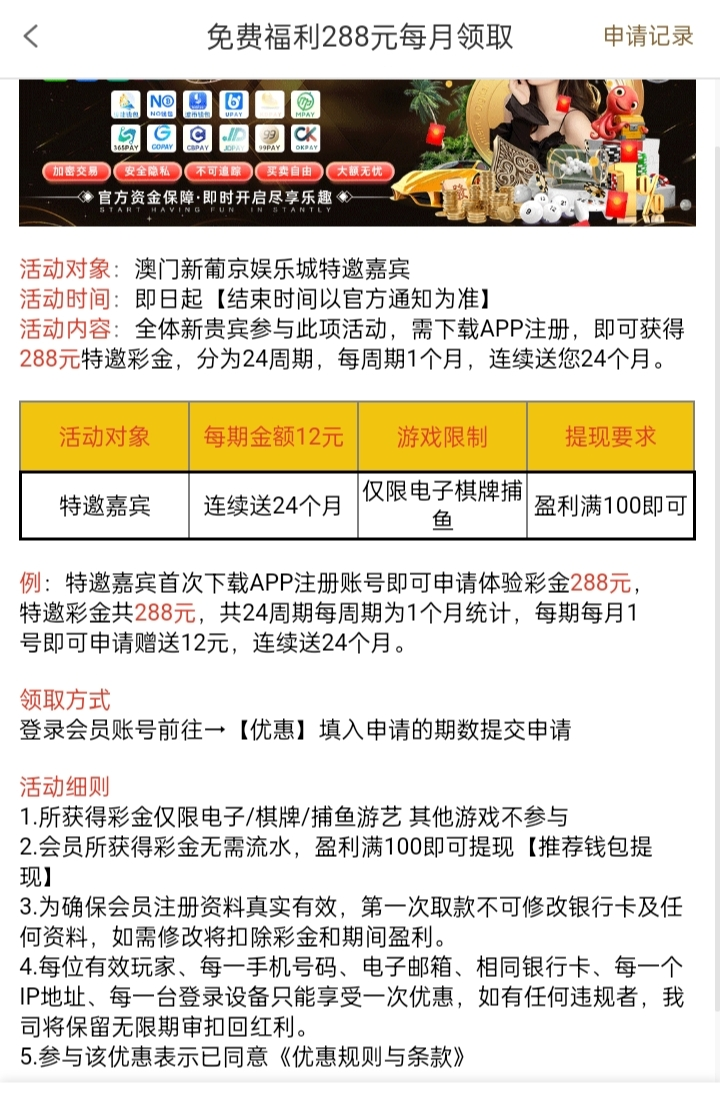Go back using the header arrow
720x1096 pixels.
[31, 37]
